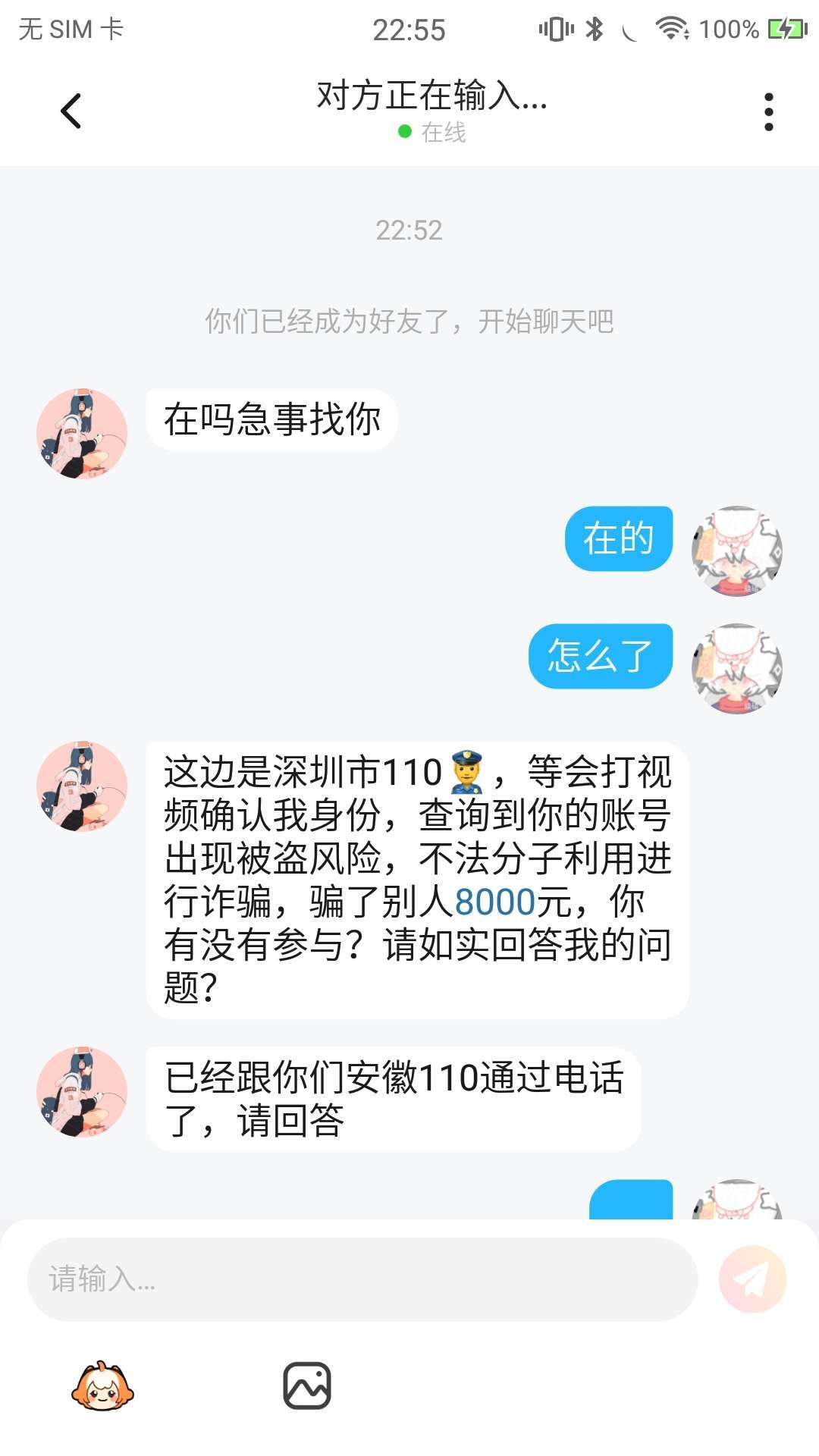
Task: Open my avatar next to 在的
Action: pos(736,551)
